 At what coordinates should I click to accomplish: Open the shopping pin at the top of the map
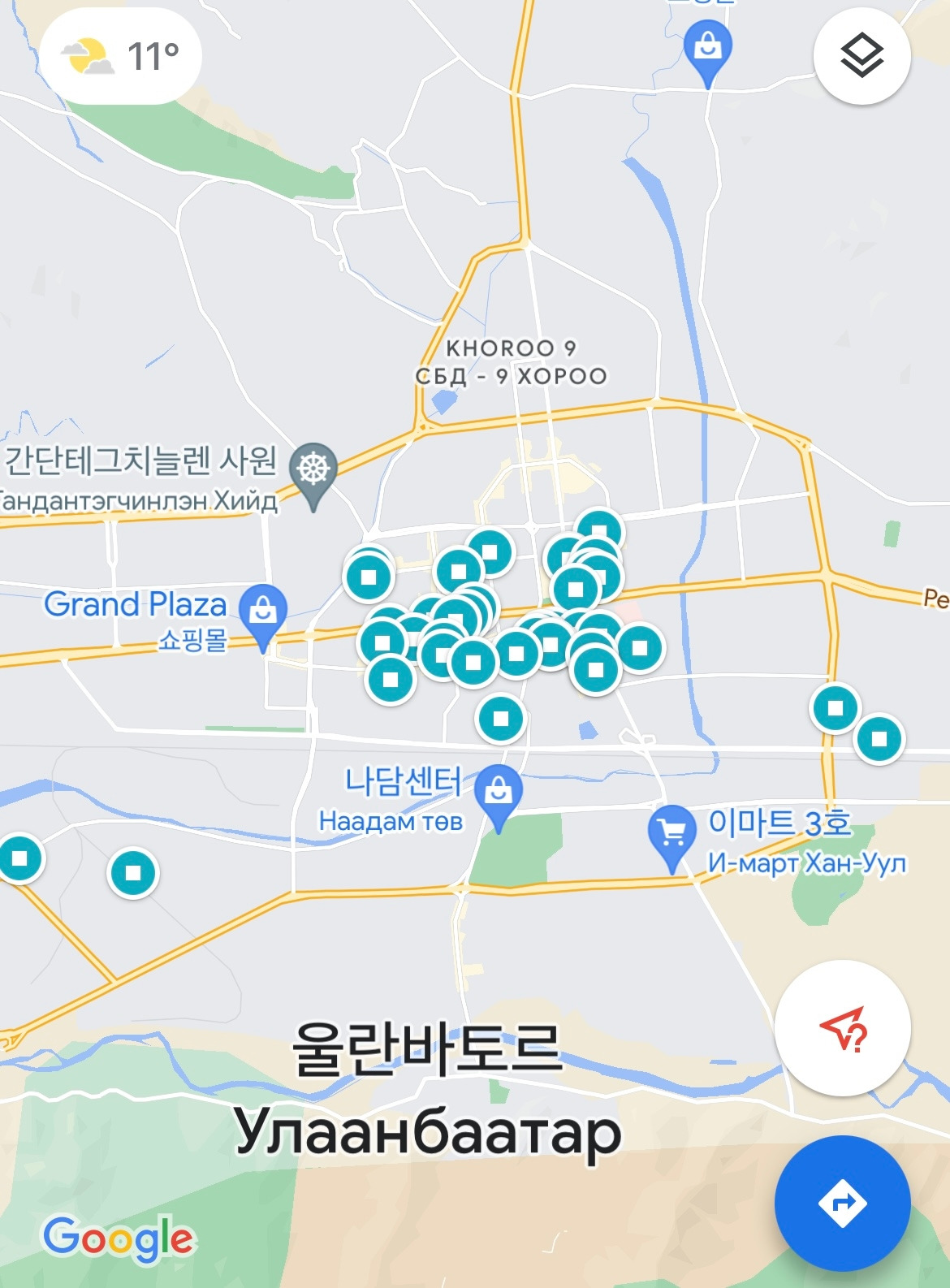pos(708,51)
